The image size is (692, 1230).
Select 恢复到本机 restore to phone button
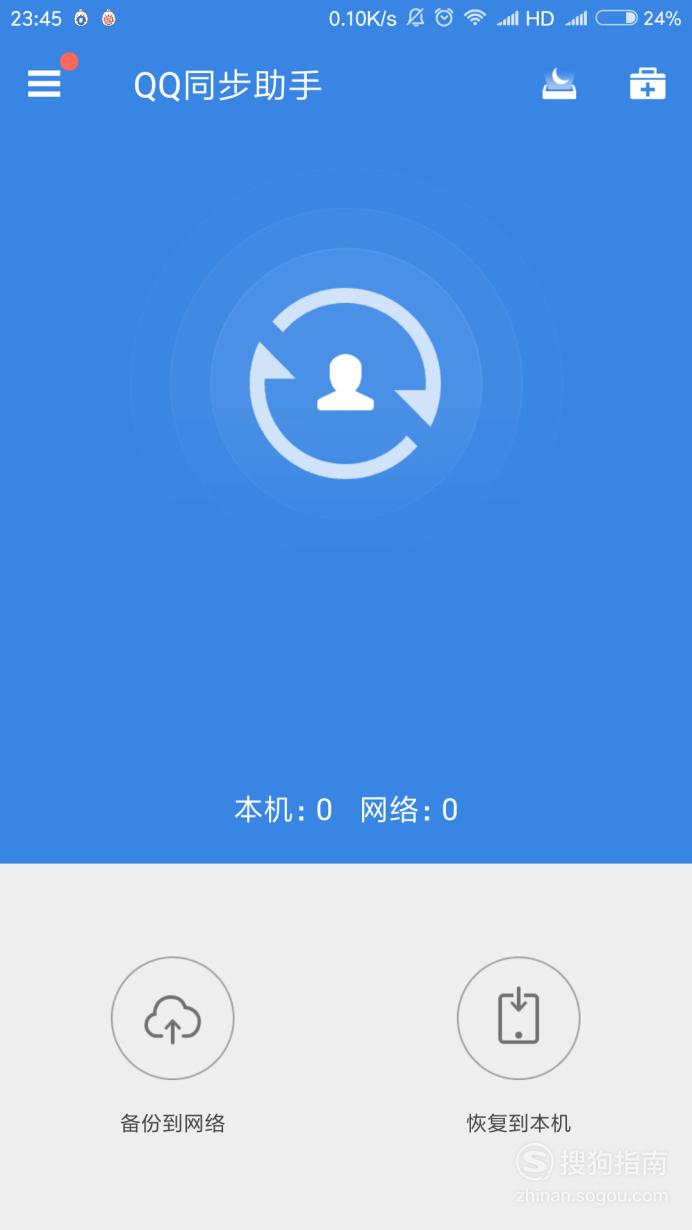[518, 1018]
